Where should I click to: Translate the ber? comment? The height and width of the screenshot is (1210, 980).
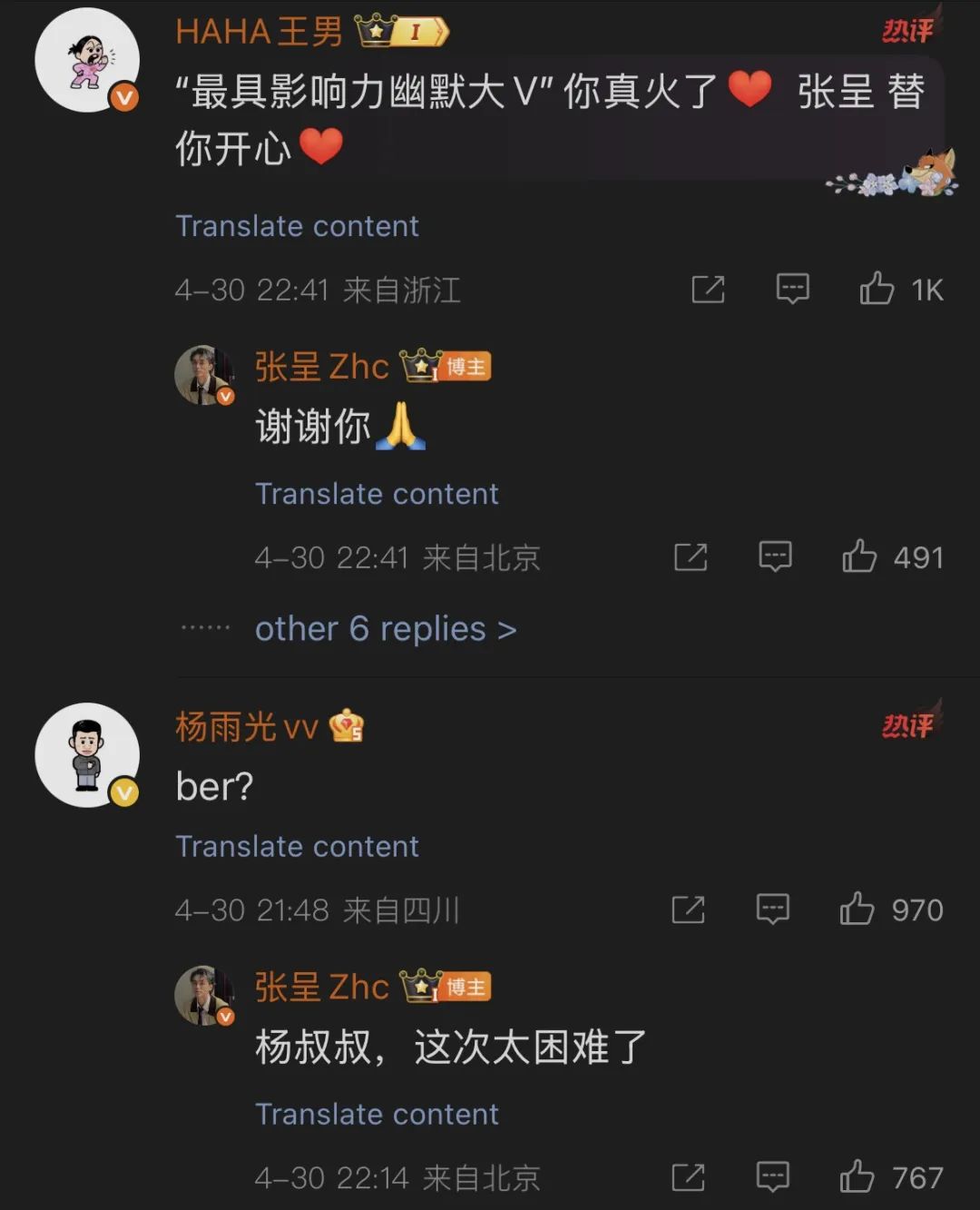click(x=297, y=846)
